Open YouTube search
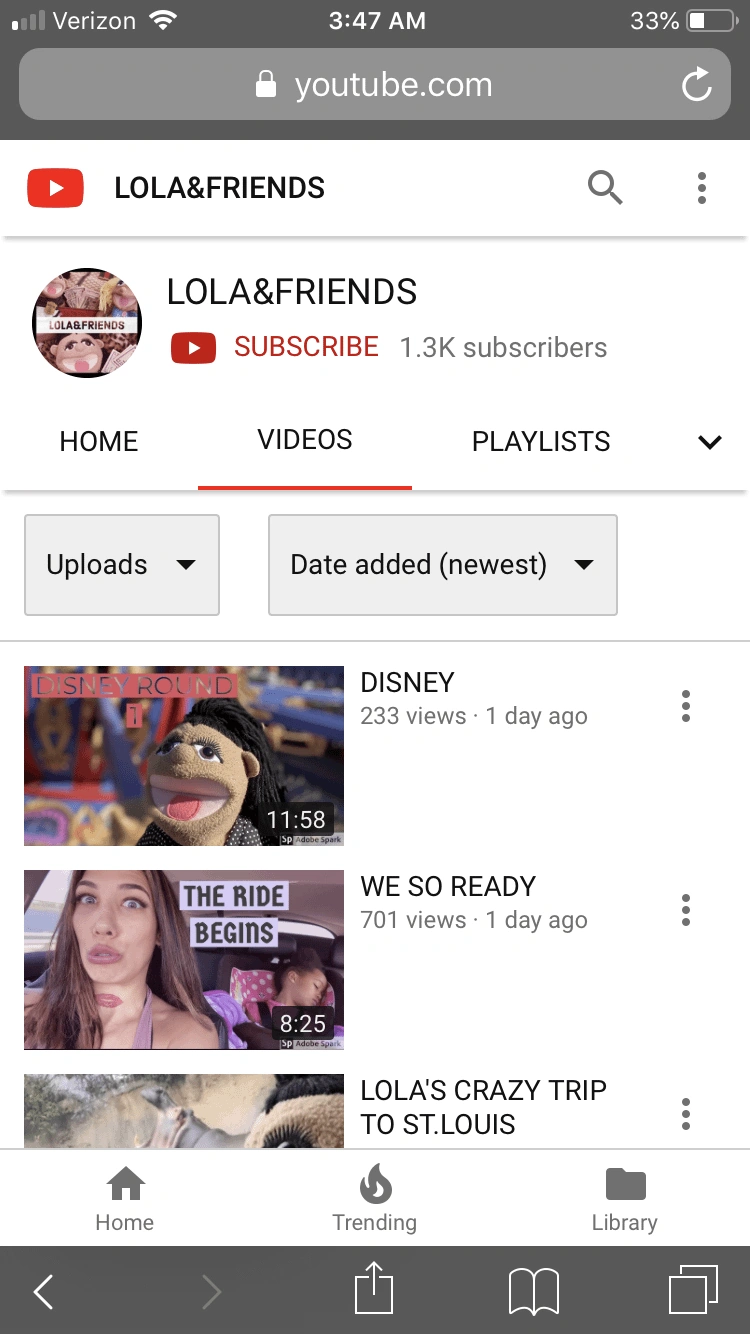 [x=605, y=187]
